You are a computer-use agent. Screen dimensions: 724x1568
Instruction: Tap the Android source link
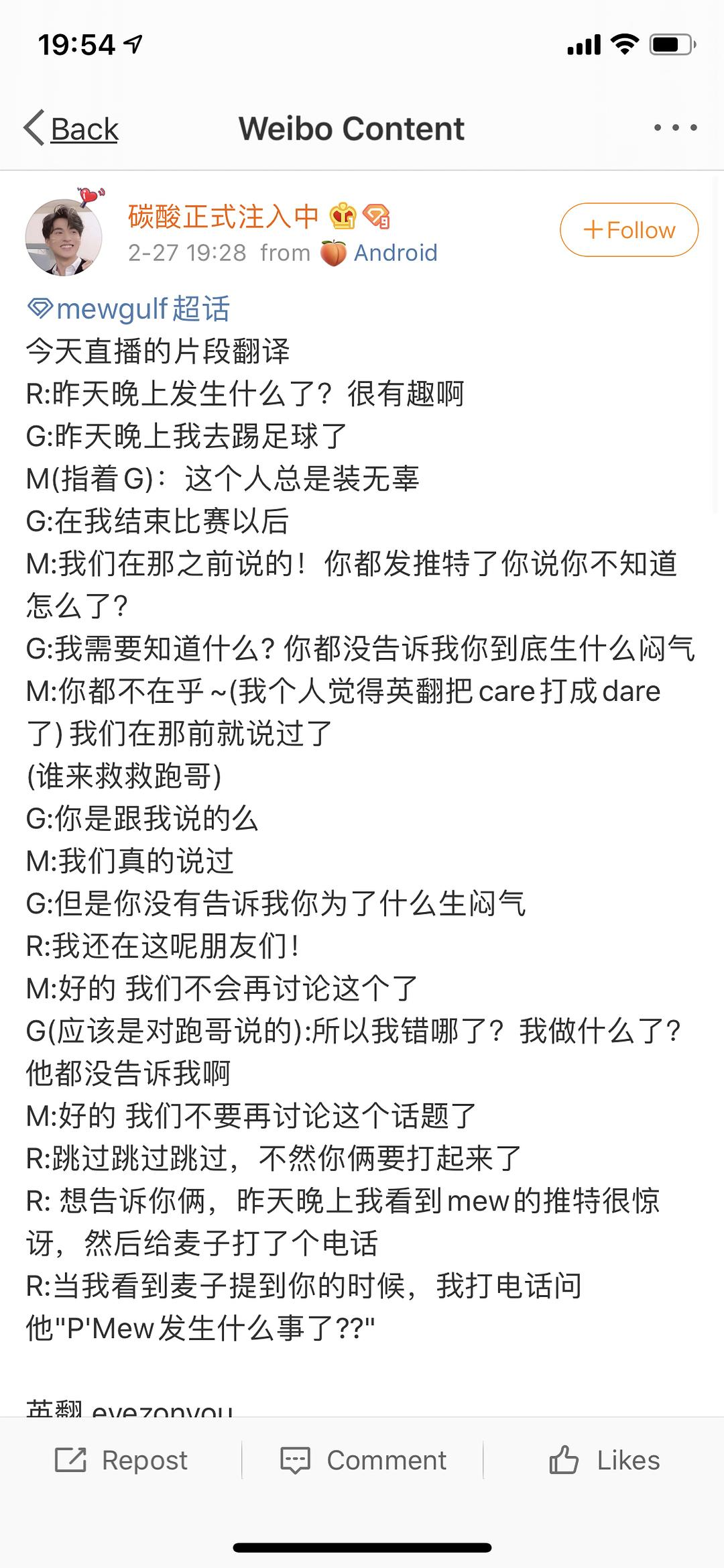point(395,253)
